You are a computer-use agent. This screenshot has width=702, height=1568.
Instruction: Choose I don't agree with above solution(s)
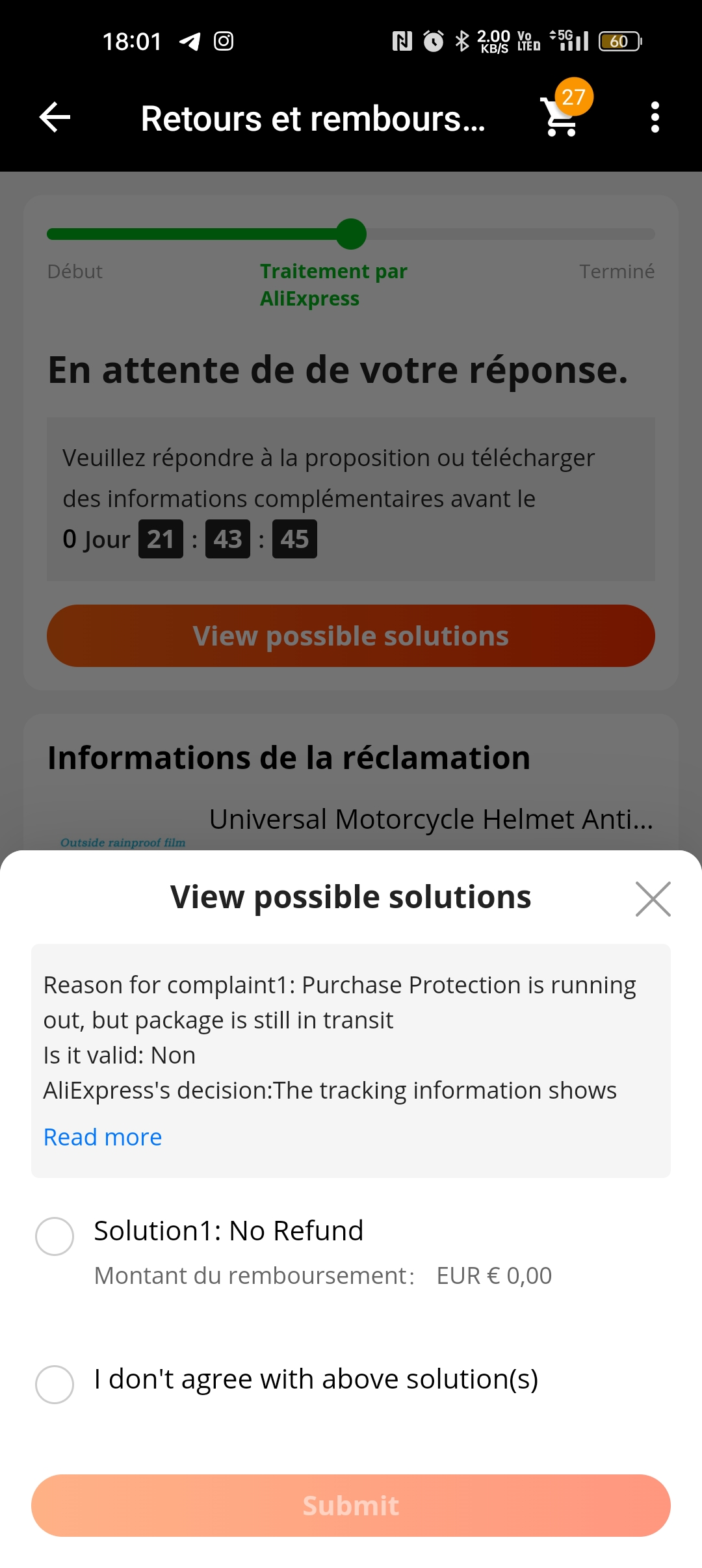coord(55,1385)
